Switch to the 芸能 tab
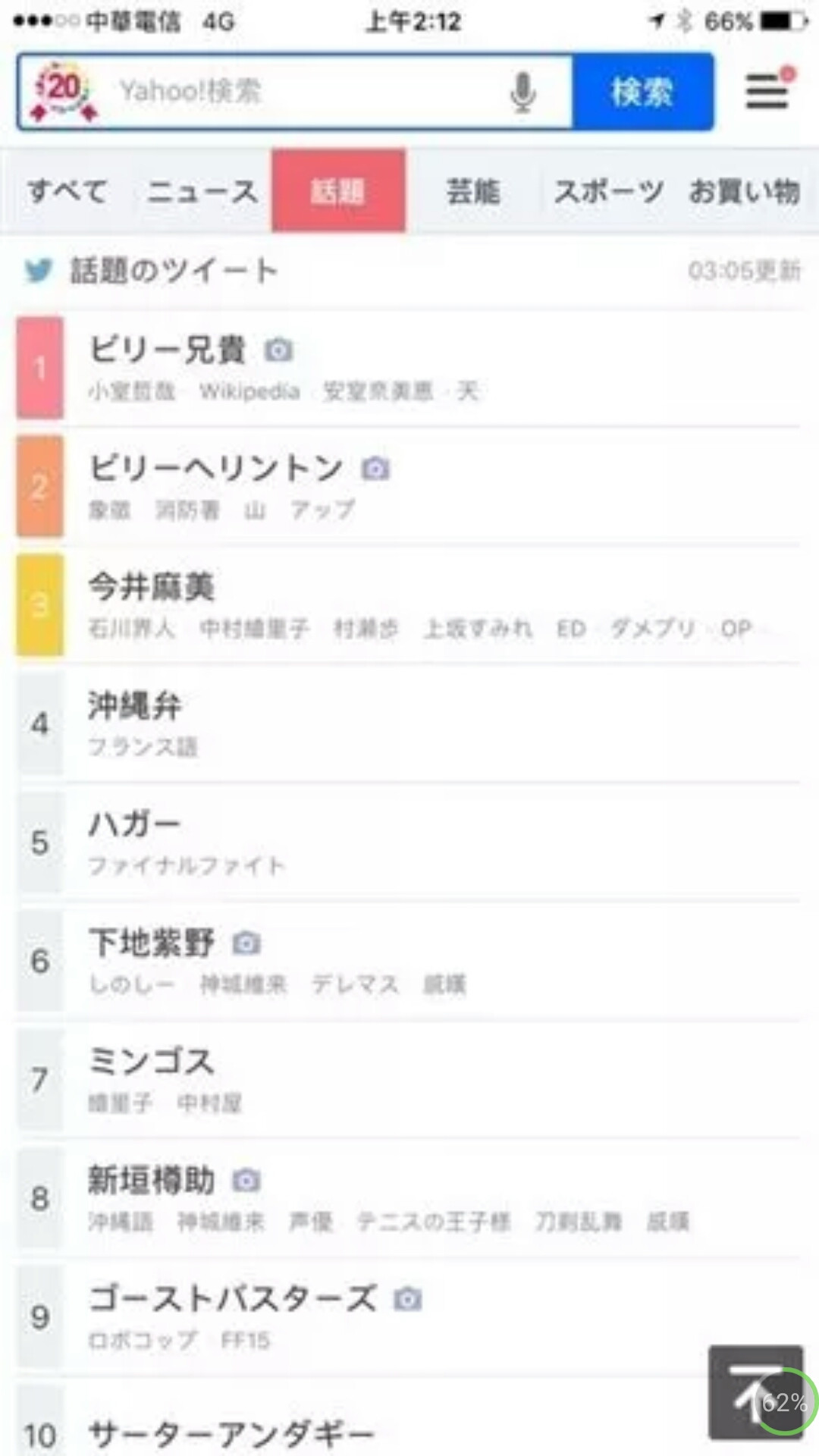 pyautogui.click(x=473, y=191)
